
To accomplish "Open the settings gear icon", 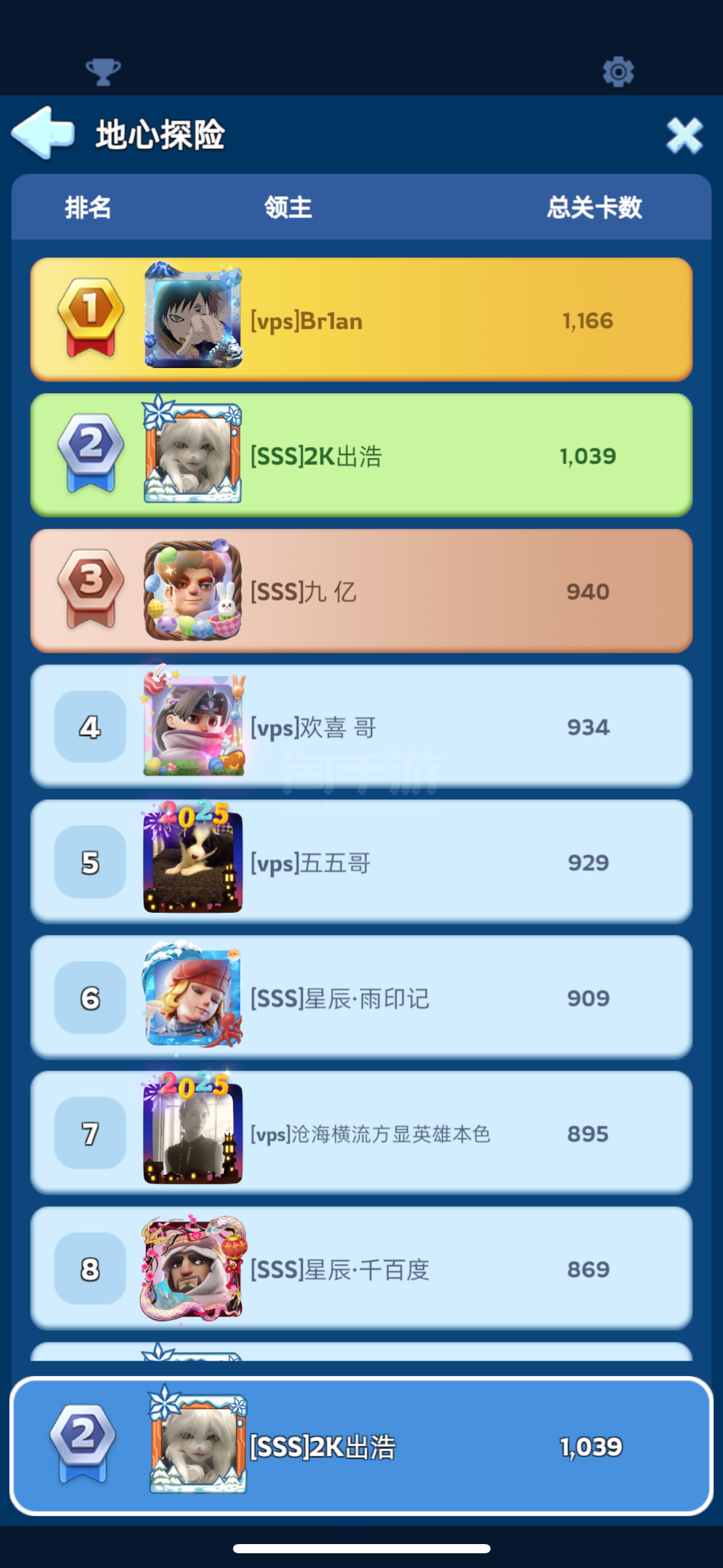I will pyautogui.click(x=618, y=72).
